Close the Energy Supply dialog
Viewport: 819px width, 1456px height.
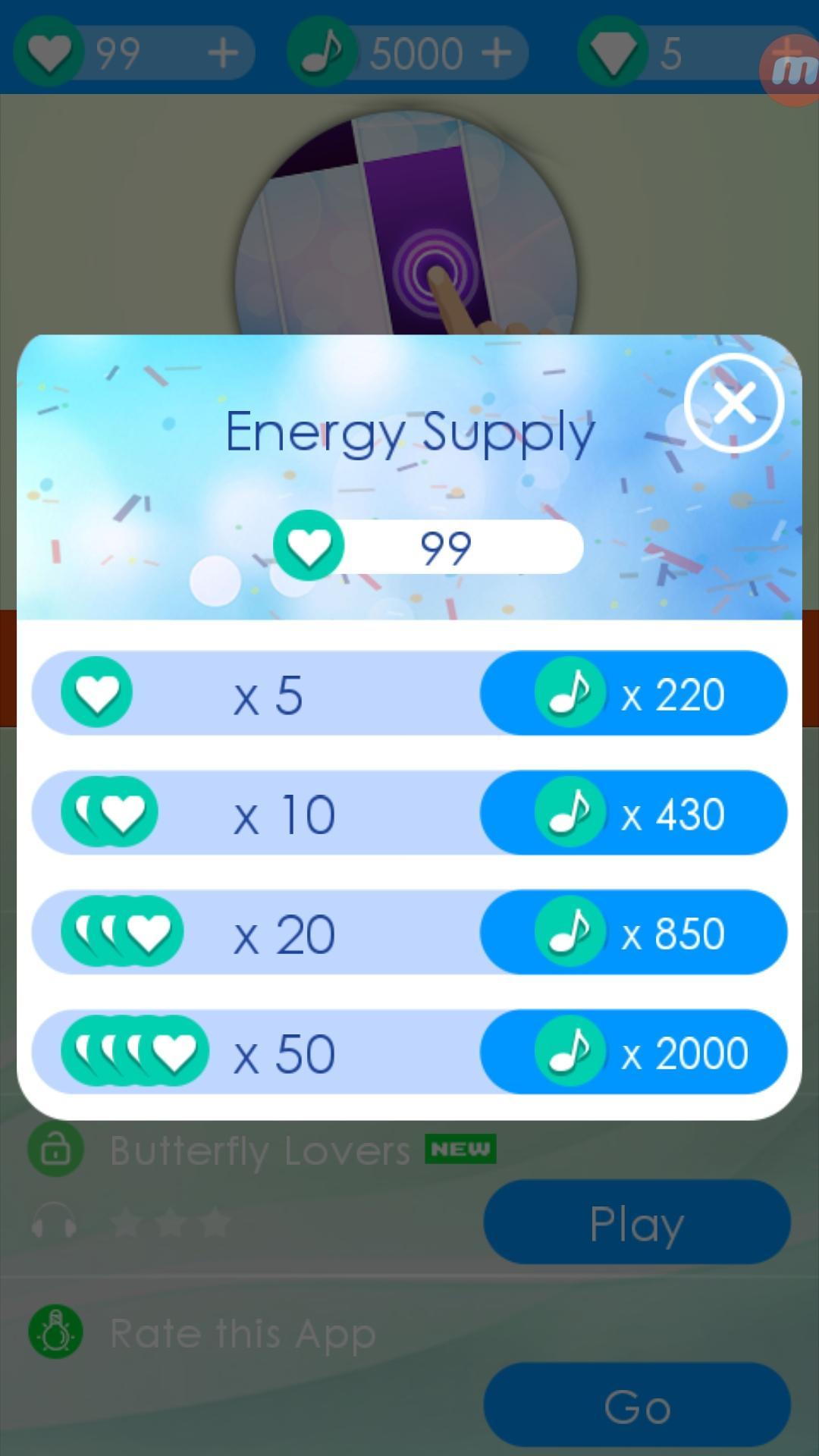[x=733, y=403]
